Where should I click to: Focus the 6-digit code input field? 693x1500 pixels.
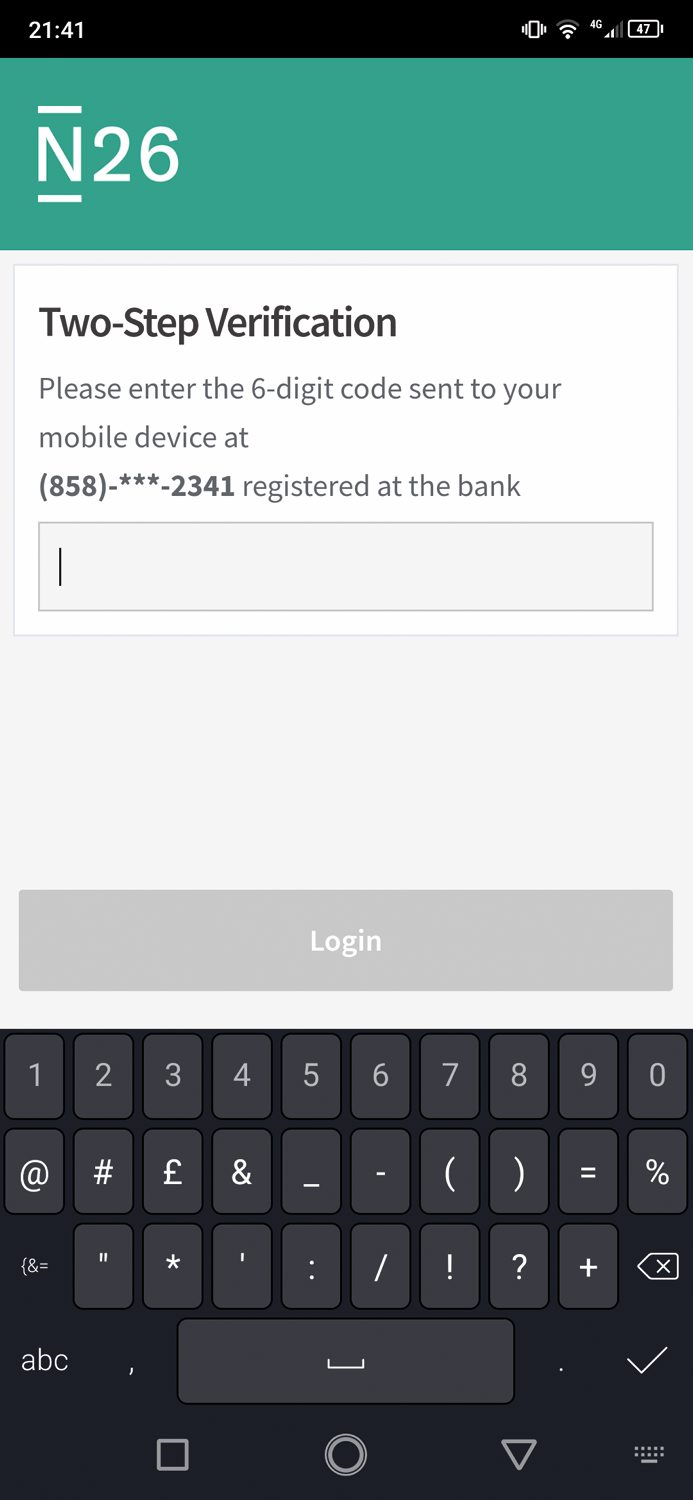point(345,566)
